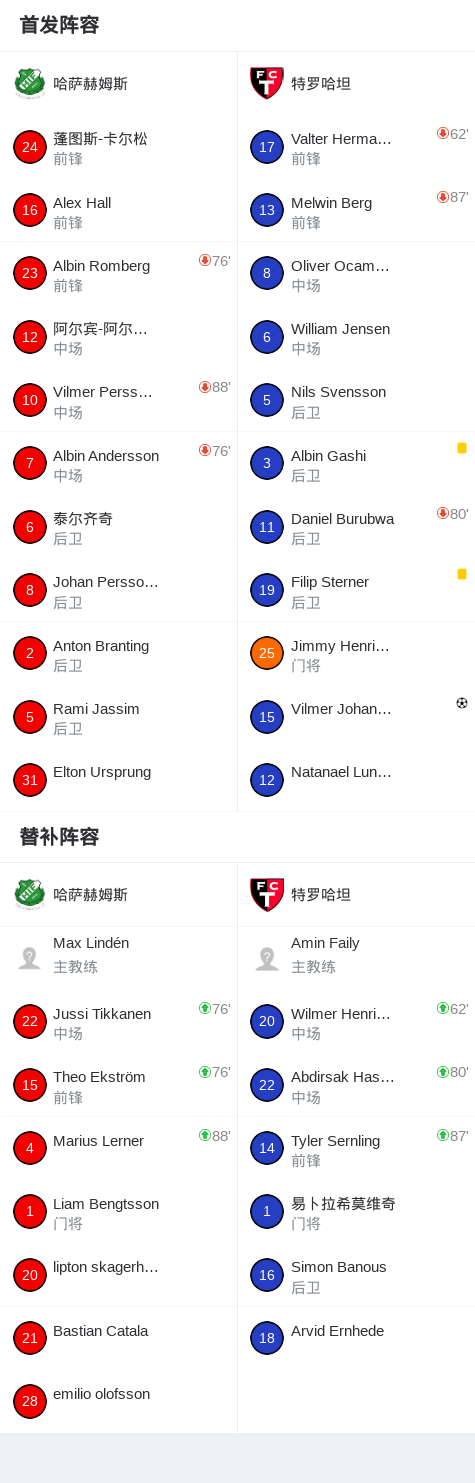
Task: Select Albin Andersson in the starting lineup
Action: coord(118,464)
